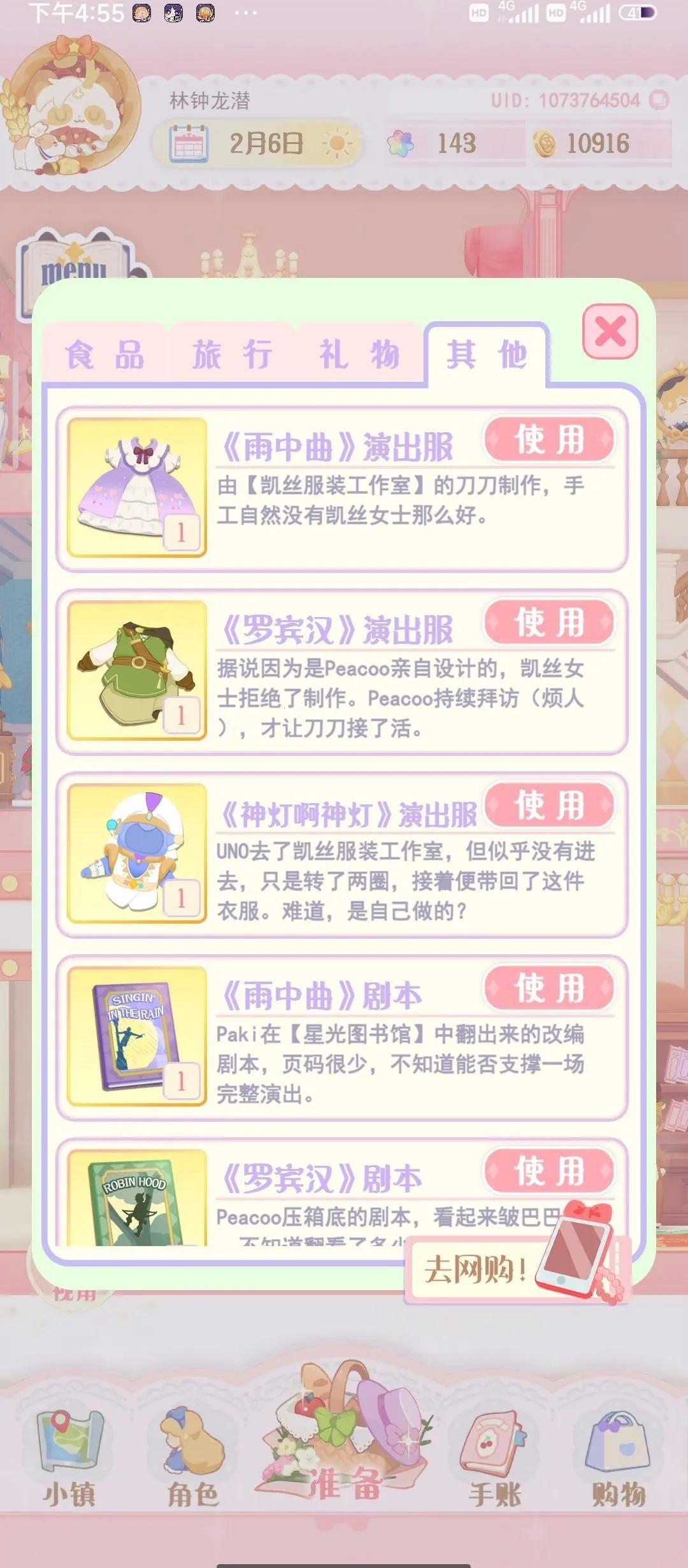Open the 准备 preparation basket

click(x=345, y=1434)
